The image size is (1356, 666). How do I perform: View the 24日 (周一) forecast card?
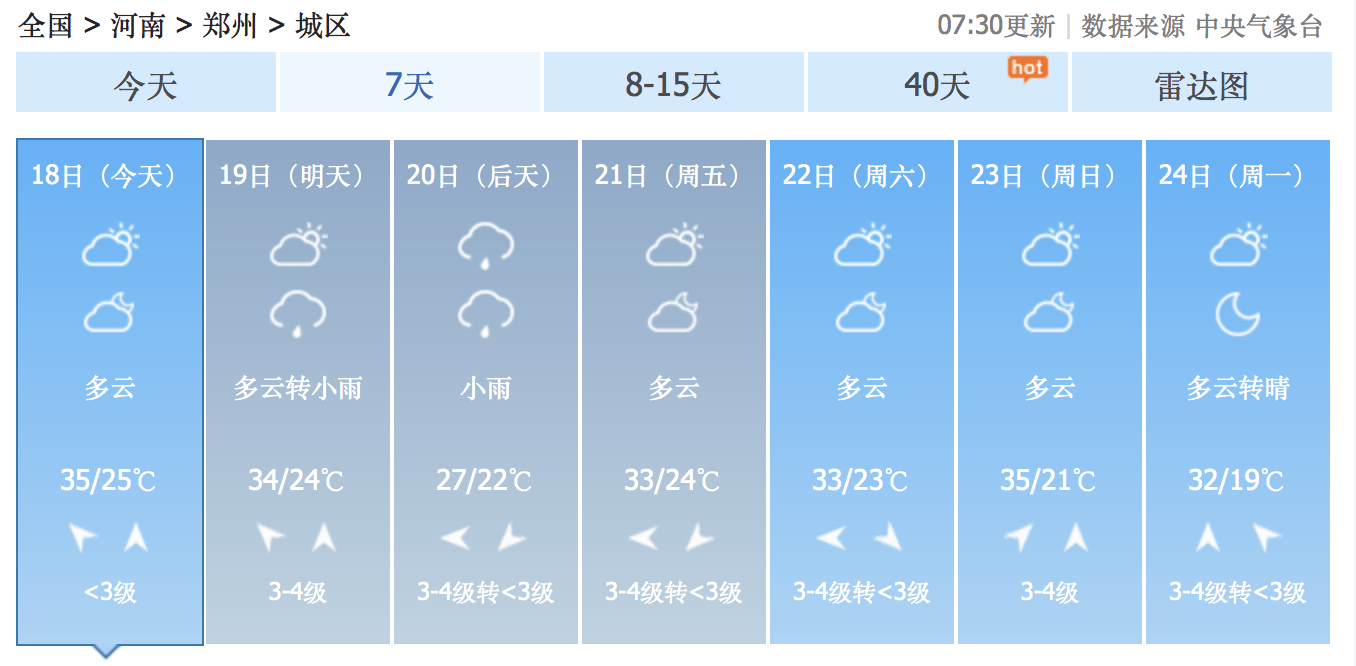tap(1237, 390)
